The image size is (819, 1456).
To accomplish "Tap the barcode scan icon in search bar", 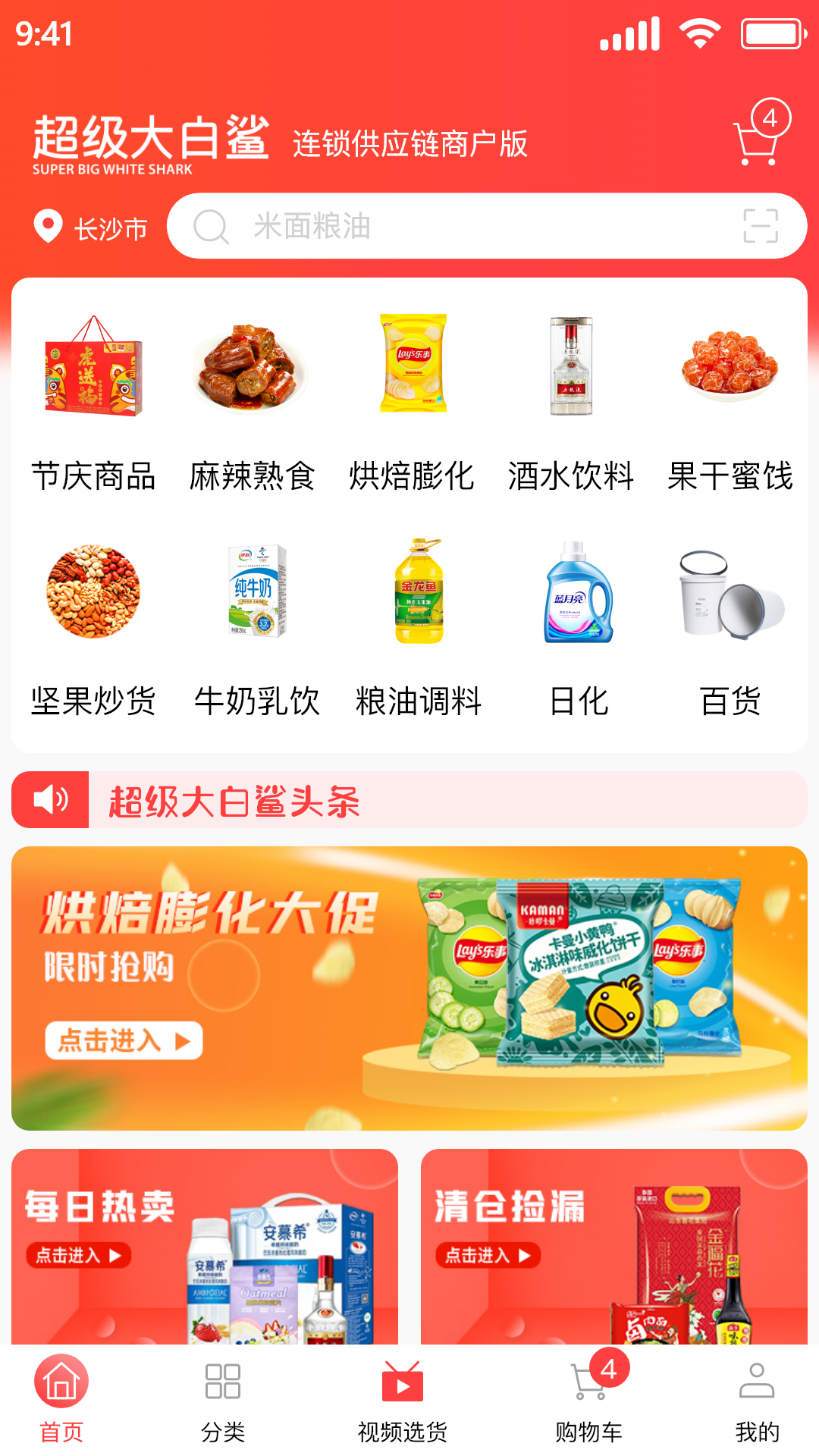I will (x=762, y=226).
